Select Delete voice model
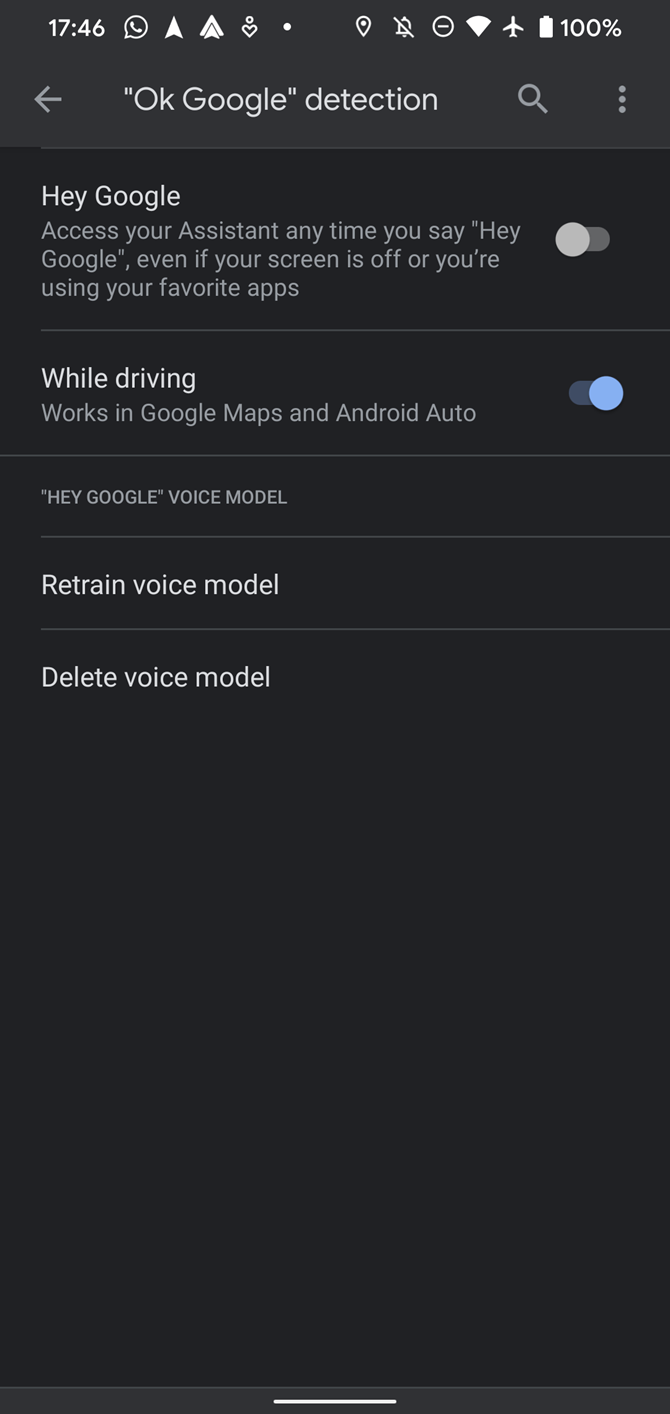 pos(156,677)
